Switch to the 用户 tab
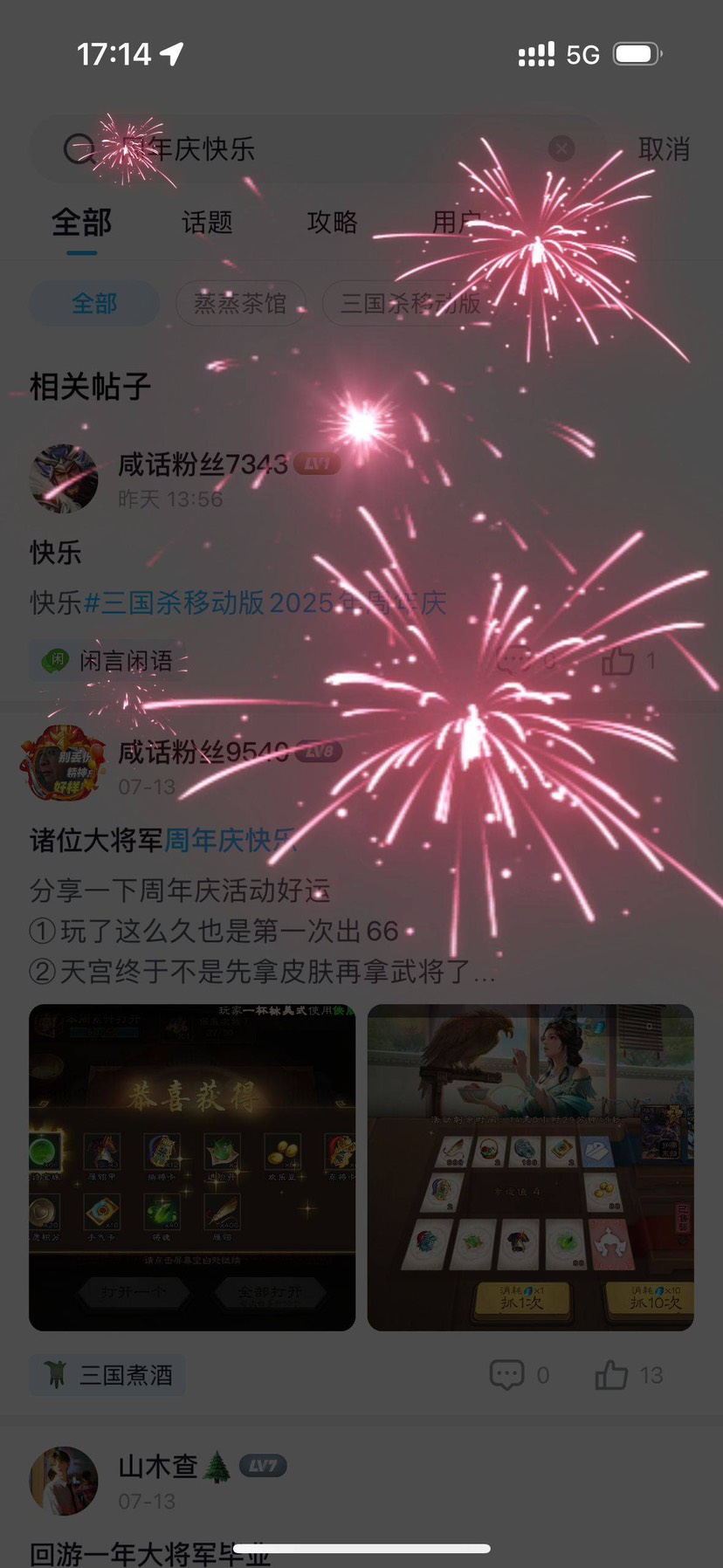 coord(457,223)
